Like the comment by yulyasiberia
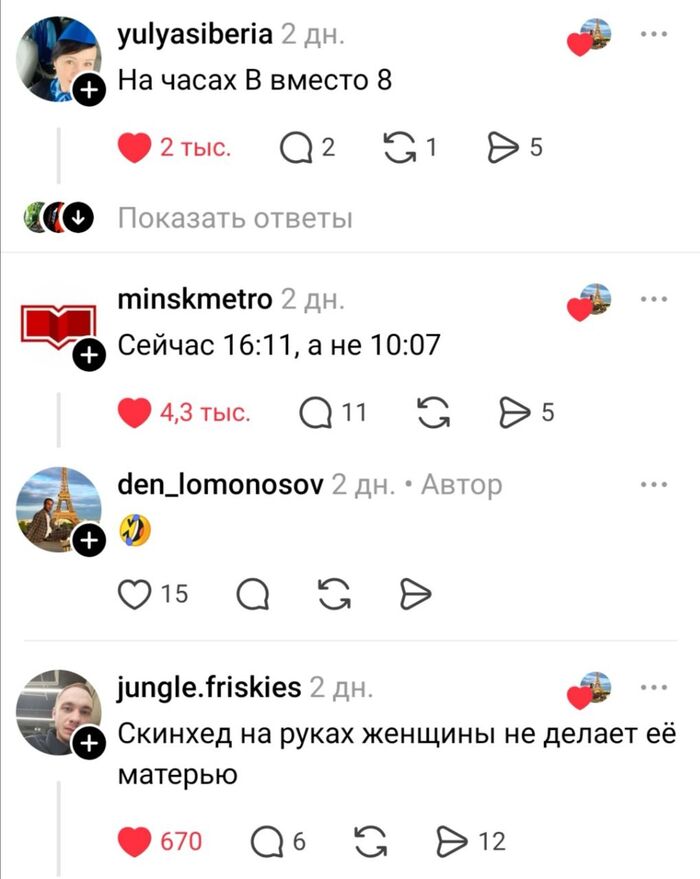Viewport: 700px width, 879px height. point(137,149)
